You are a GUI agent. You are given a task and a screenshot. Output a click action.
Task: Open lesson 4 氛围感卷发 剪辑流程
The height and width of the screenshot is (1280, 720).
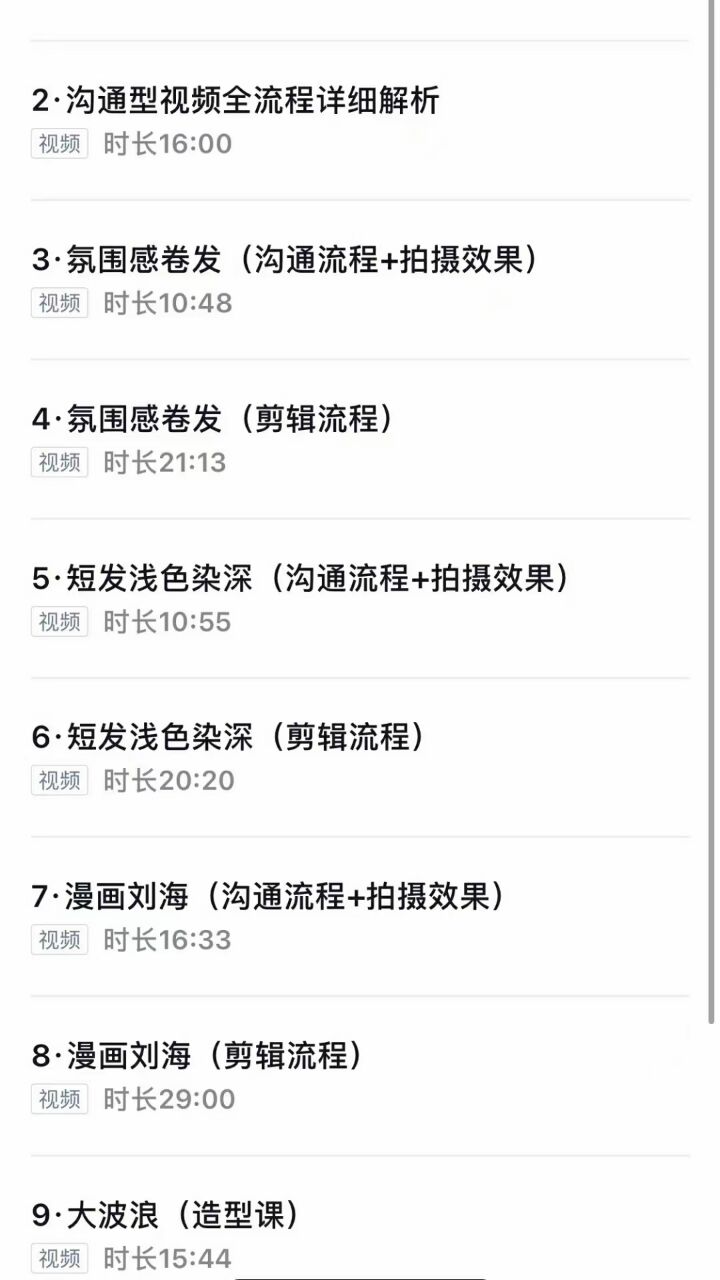click(x=360, y=439)
